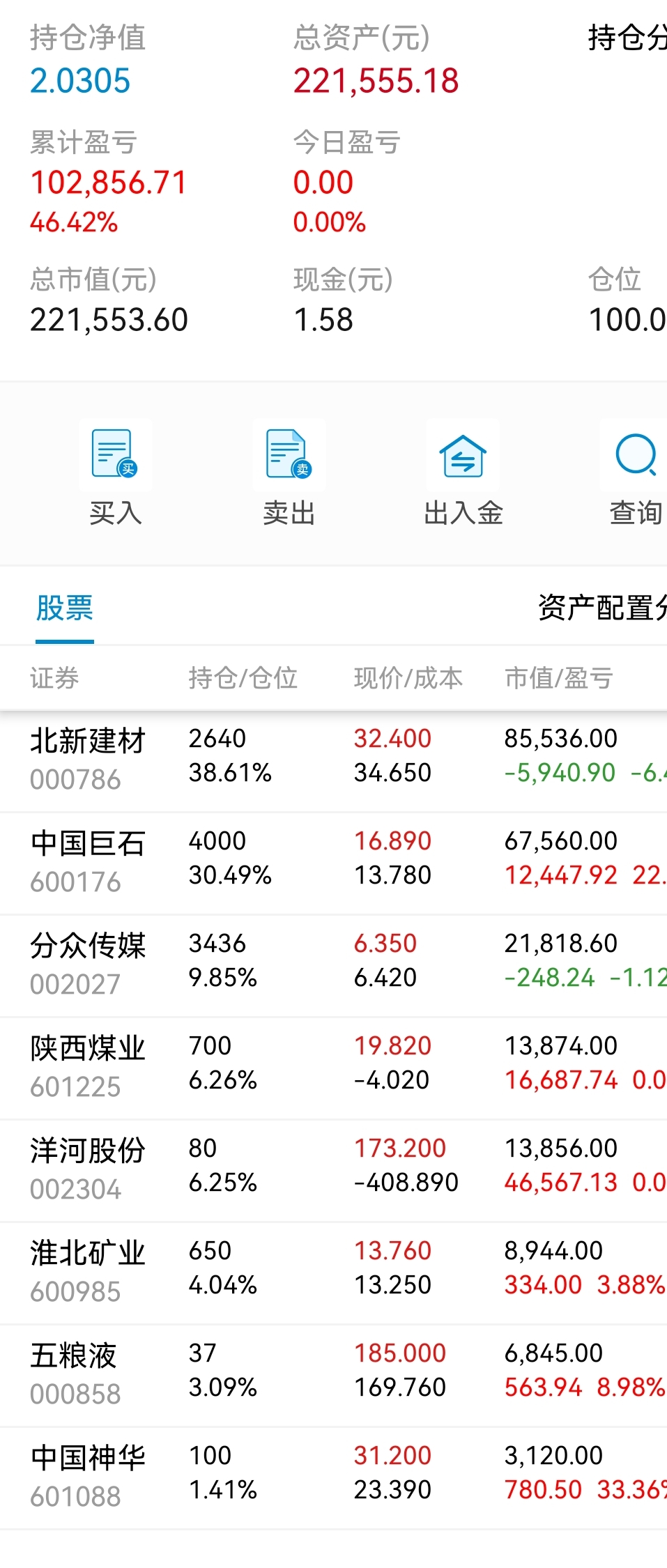View the 淮北矿业 600985 position
Screen dimensions: 667x1568
333,1273
